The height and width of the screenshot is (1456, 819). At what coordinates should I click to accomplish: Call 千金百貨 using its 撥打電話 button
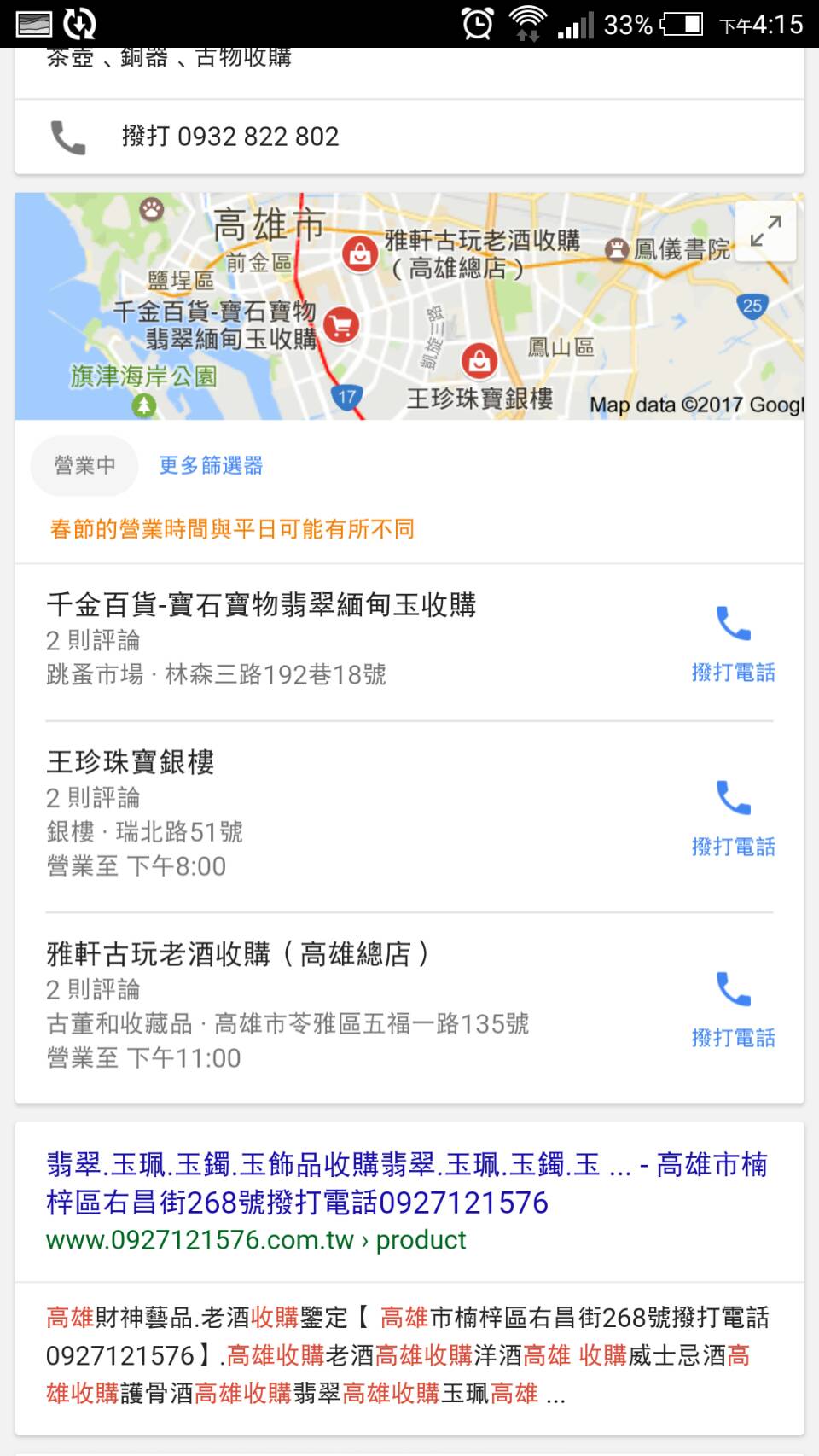(x=733, y=644)
